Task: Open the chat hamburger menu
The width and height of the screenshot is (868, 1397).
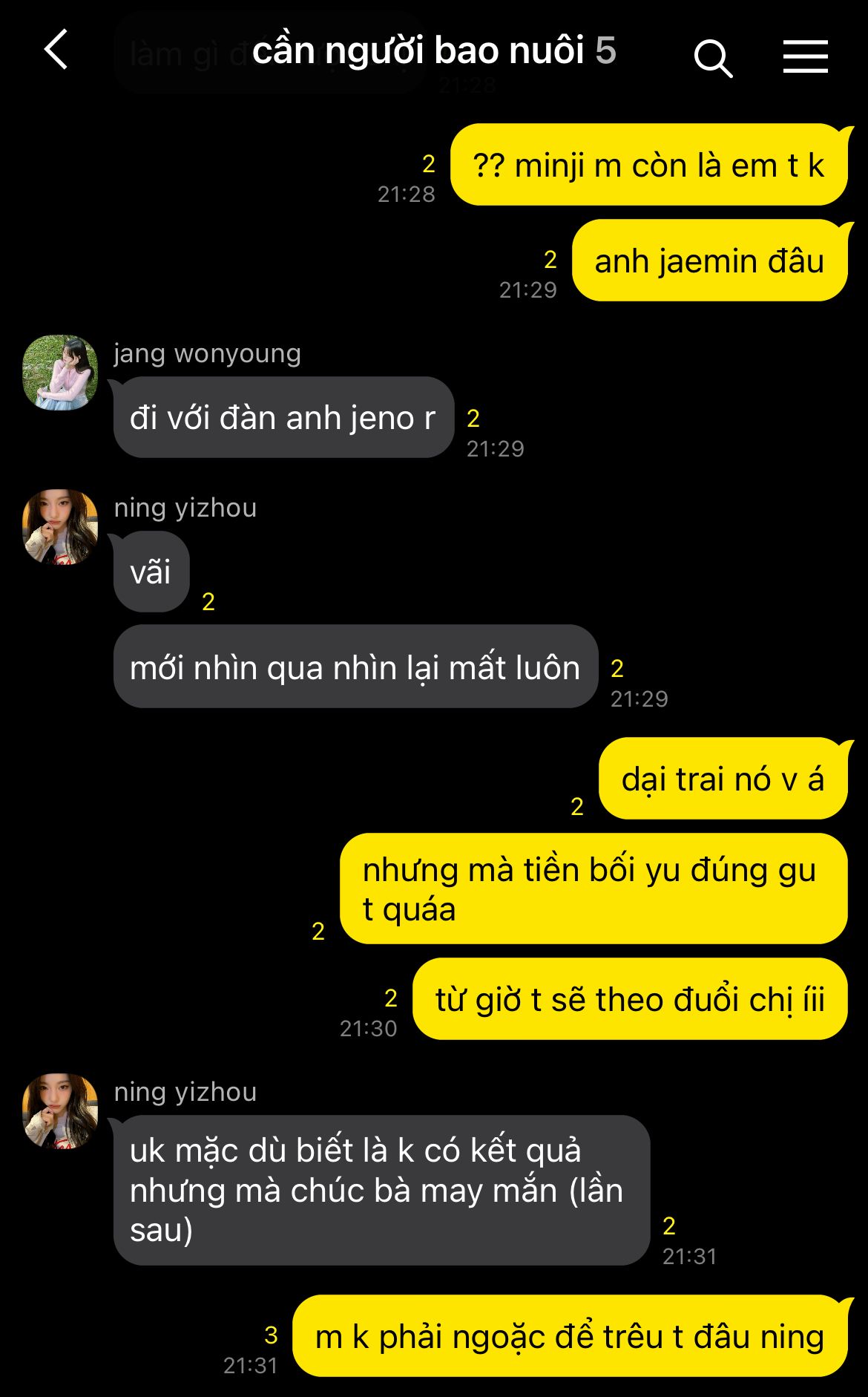Action: click(x=805, y=56)
